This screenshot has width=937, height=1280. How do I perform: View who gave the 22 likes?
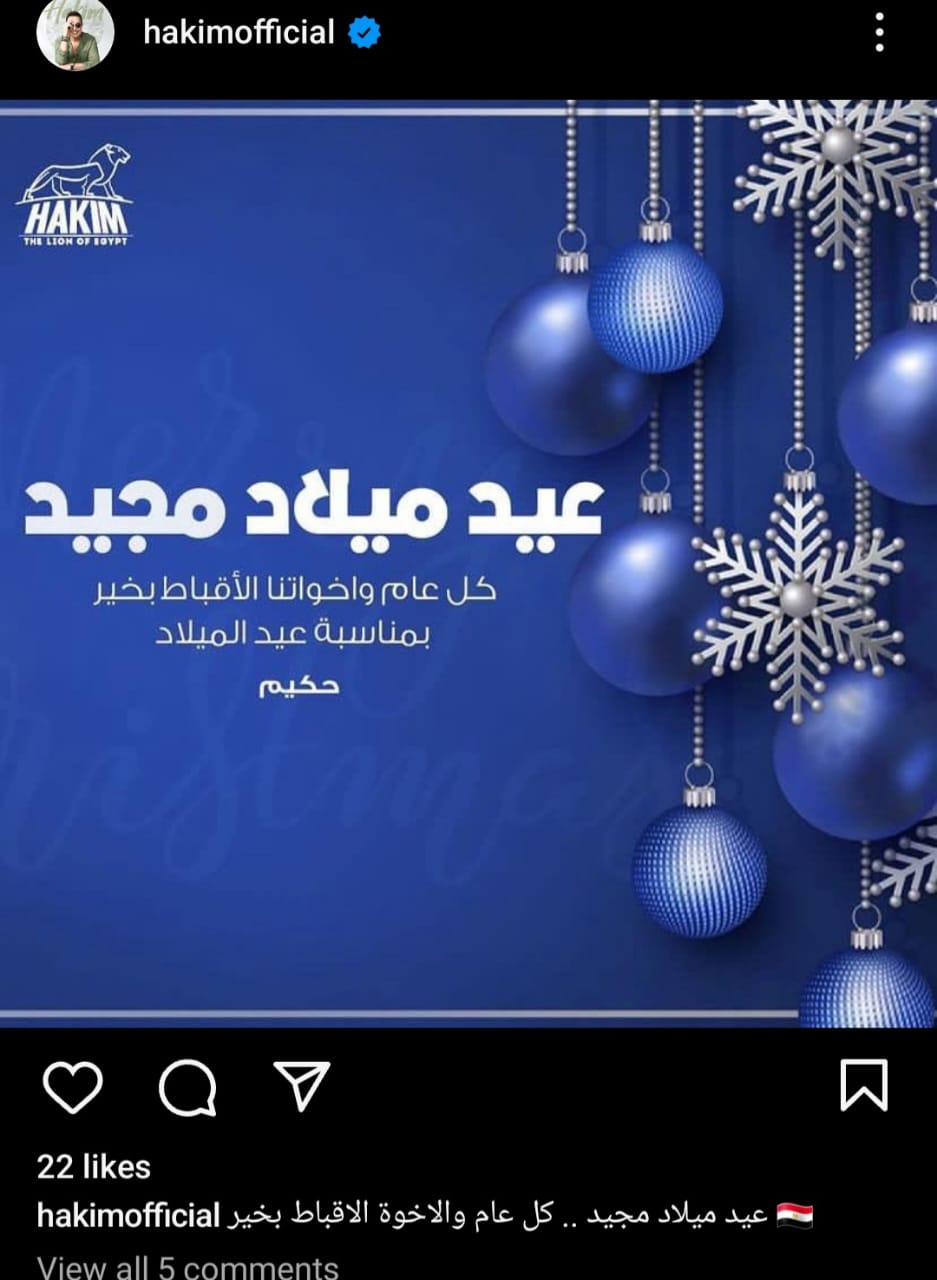[94, 1166]
